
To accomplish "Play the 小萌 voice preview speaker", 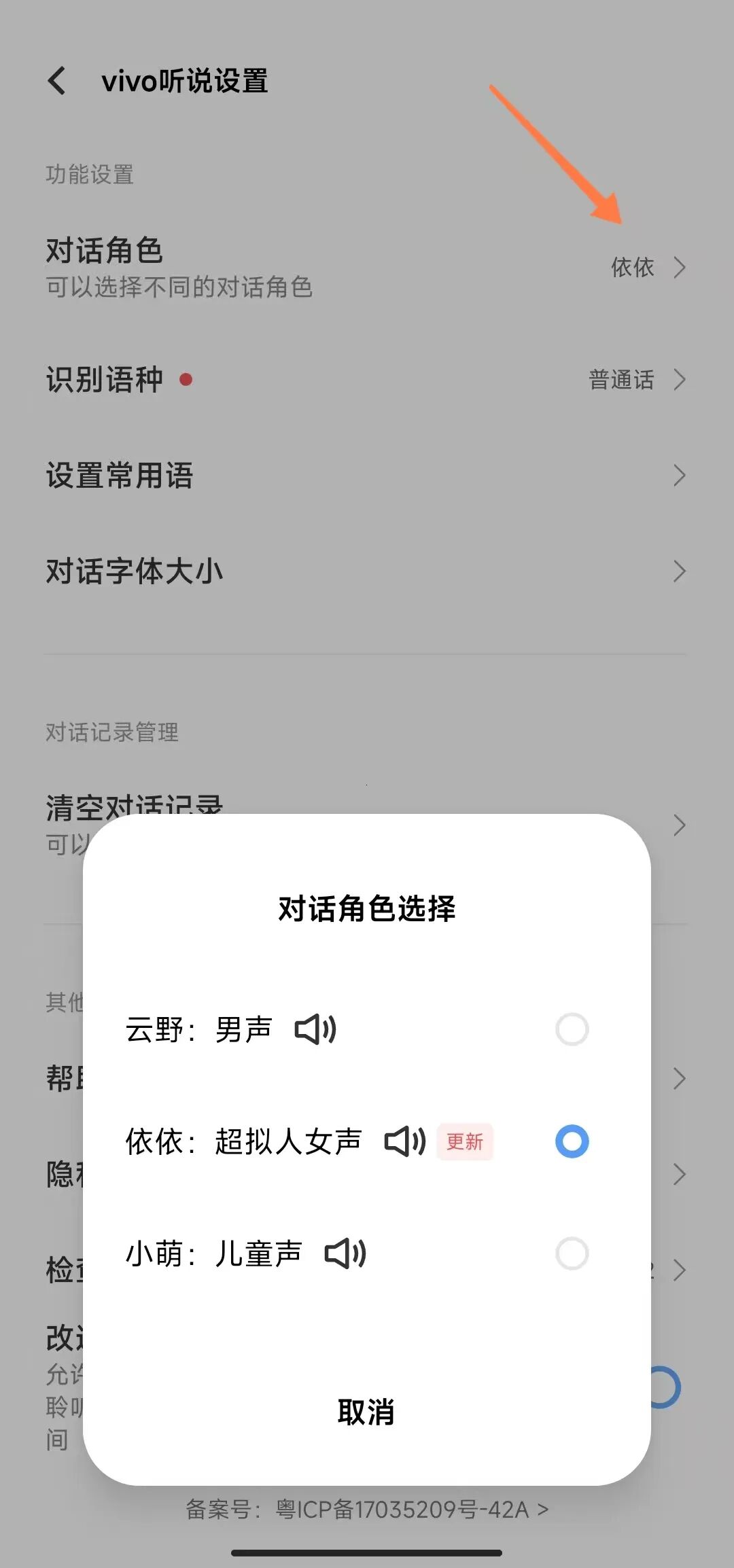I will 345,1253.
